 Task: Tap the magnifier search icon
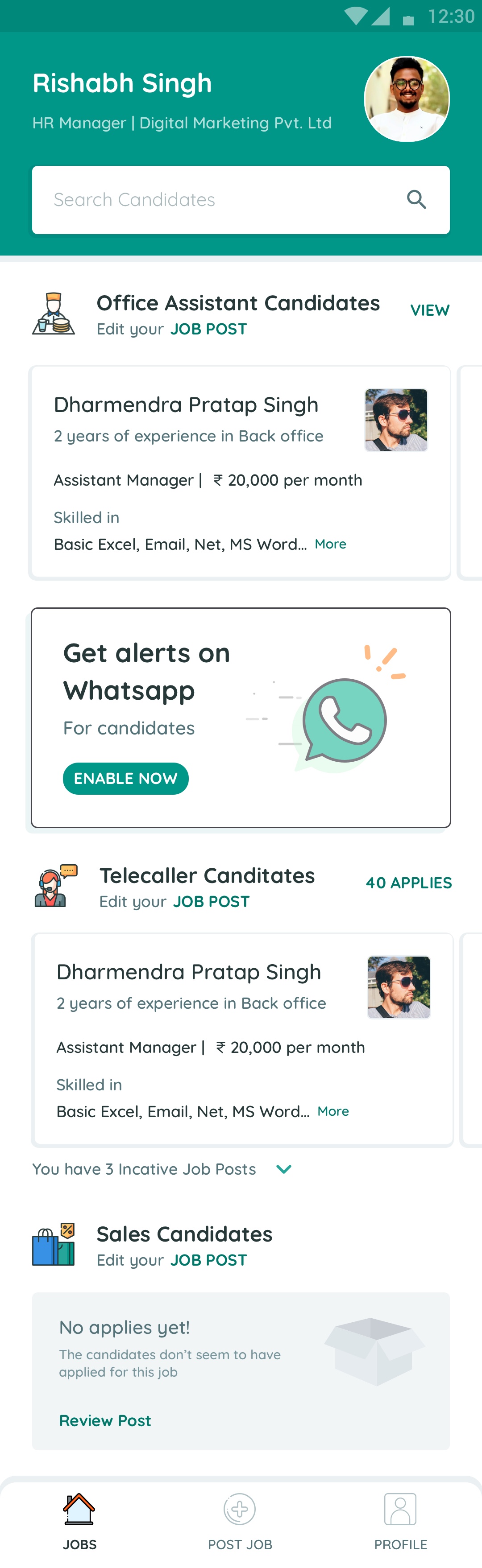(x=416, y=200)
